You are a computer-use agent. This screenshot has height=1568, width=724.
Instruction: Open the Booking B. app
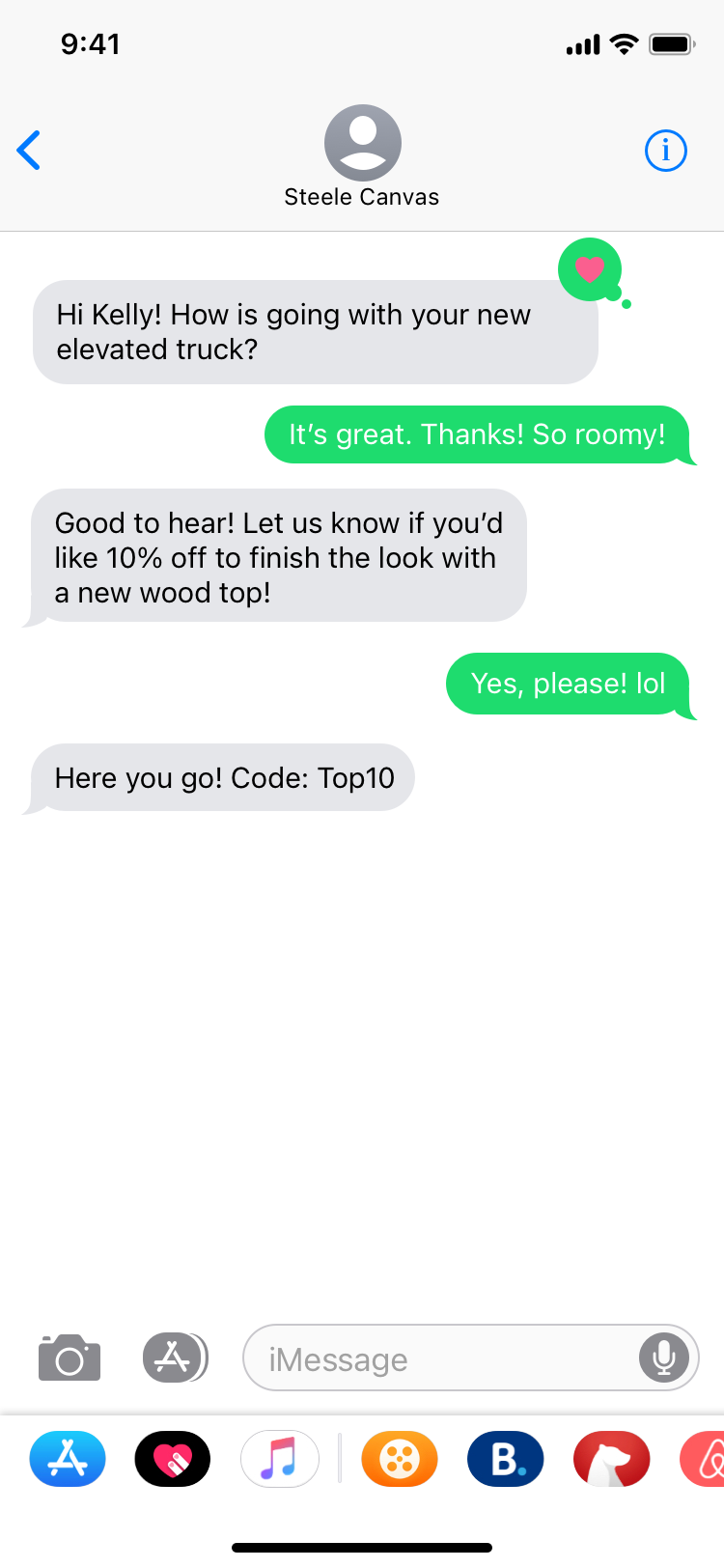point(506,1459)
